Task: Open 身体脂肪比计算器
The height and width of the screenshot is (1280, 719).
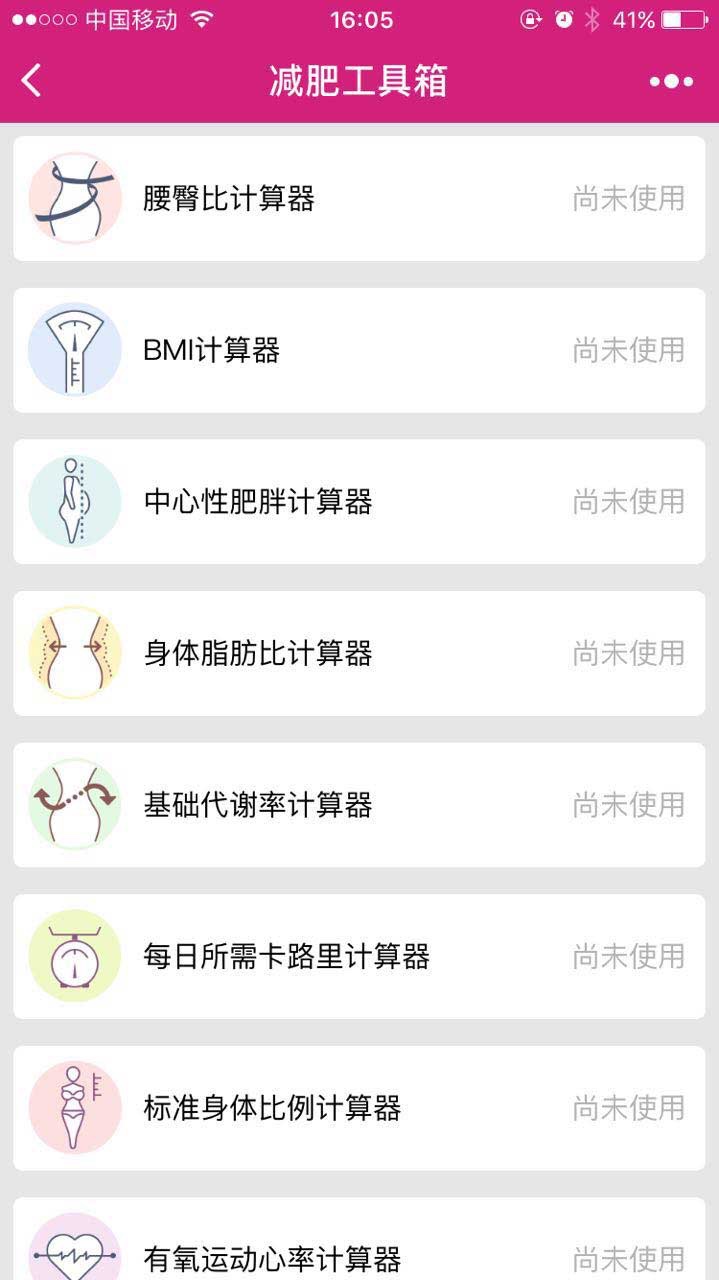Action: pyautogui.click(x=359, y=653)
